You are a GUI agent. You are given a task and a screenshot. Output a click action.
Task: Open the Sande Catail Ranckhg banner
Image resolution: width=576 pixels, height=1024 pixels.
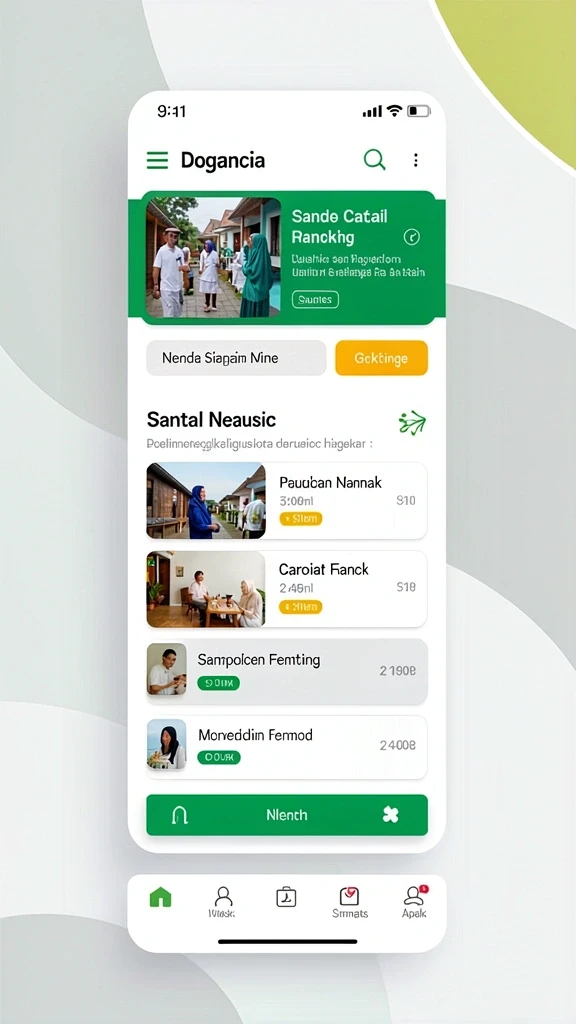tap(287, 257)
